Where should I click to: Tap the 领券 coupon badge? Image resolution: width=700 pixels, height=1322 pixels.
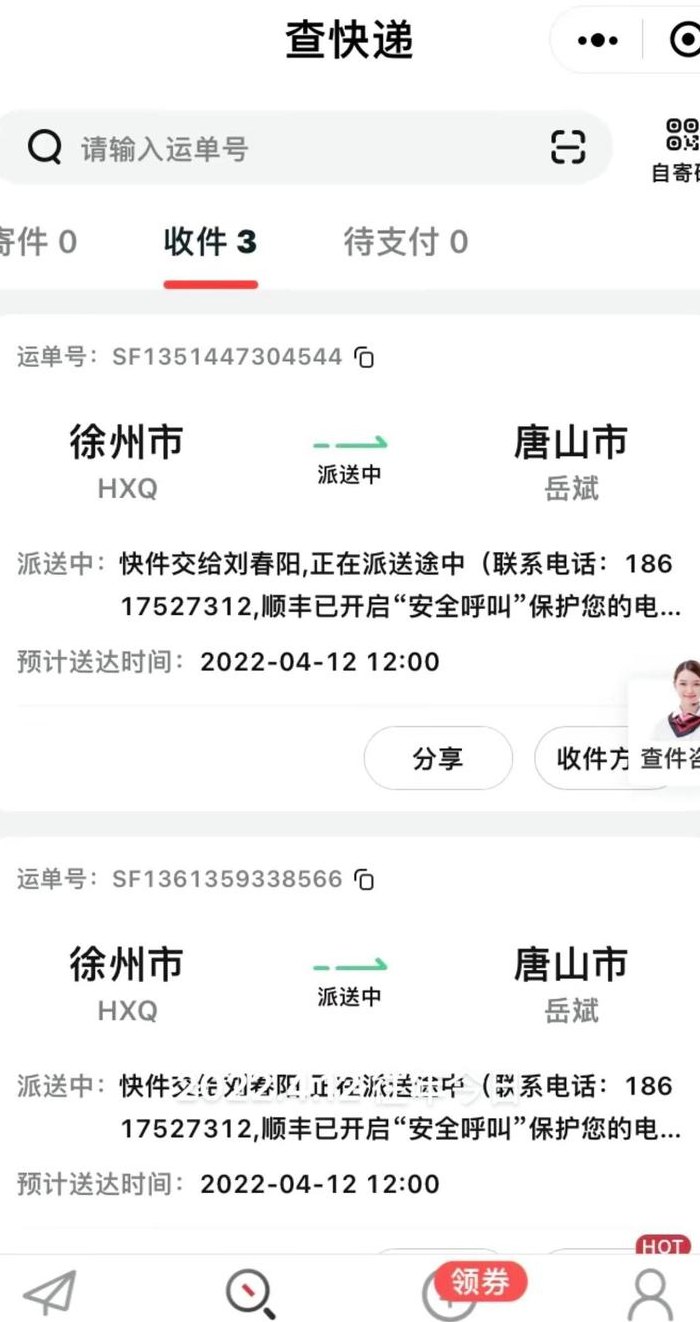(481, 1281)
